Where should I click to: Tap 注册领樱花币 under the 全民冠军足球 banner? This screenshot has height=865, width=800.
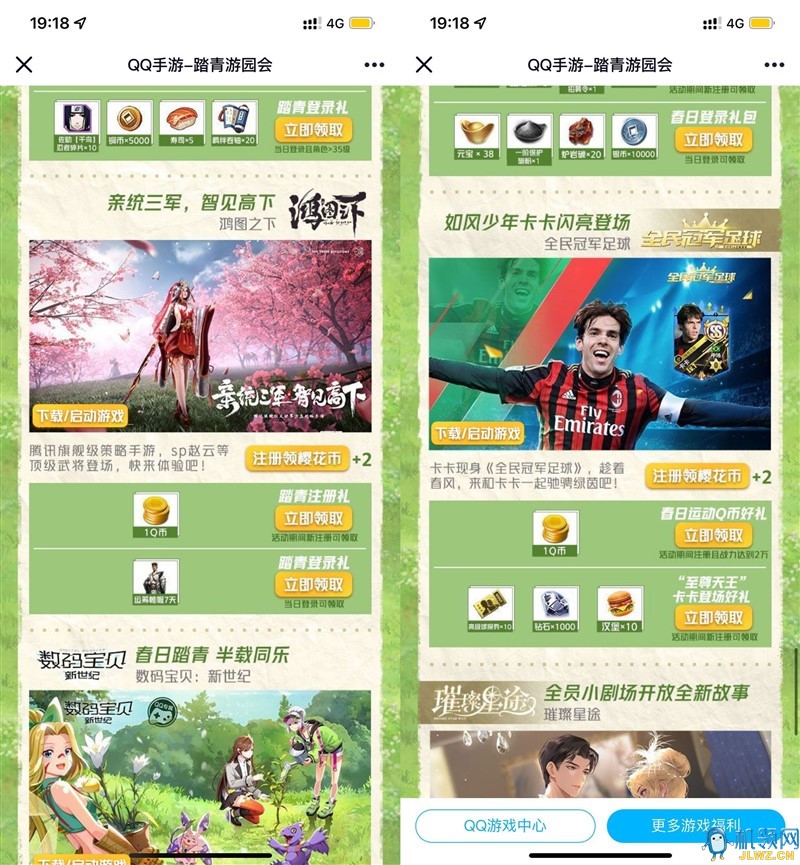click(697, 476)
